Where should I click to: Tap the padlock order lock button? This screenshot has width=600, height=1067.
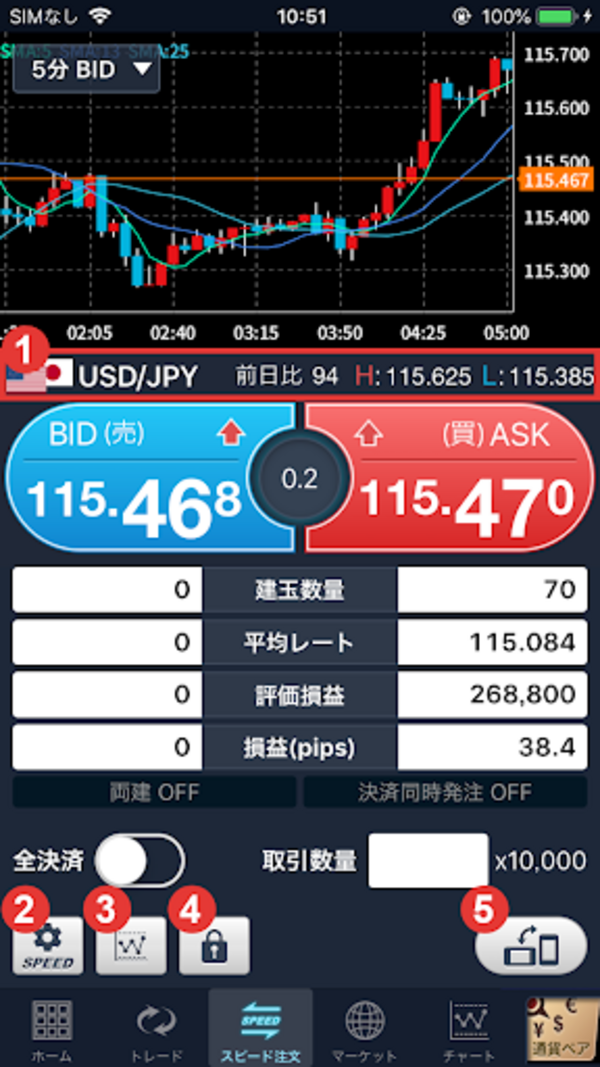tap(214, 946)
